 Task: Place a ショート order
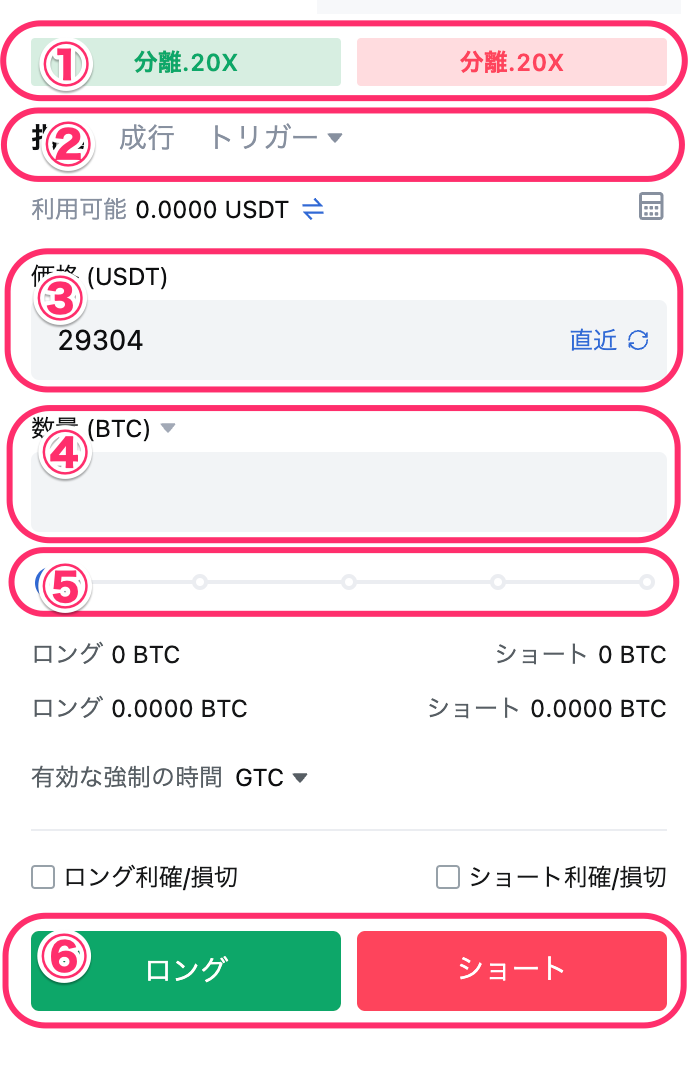511,970
